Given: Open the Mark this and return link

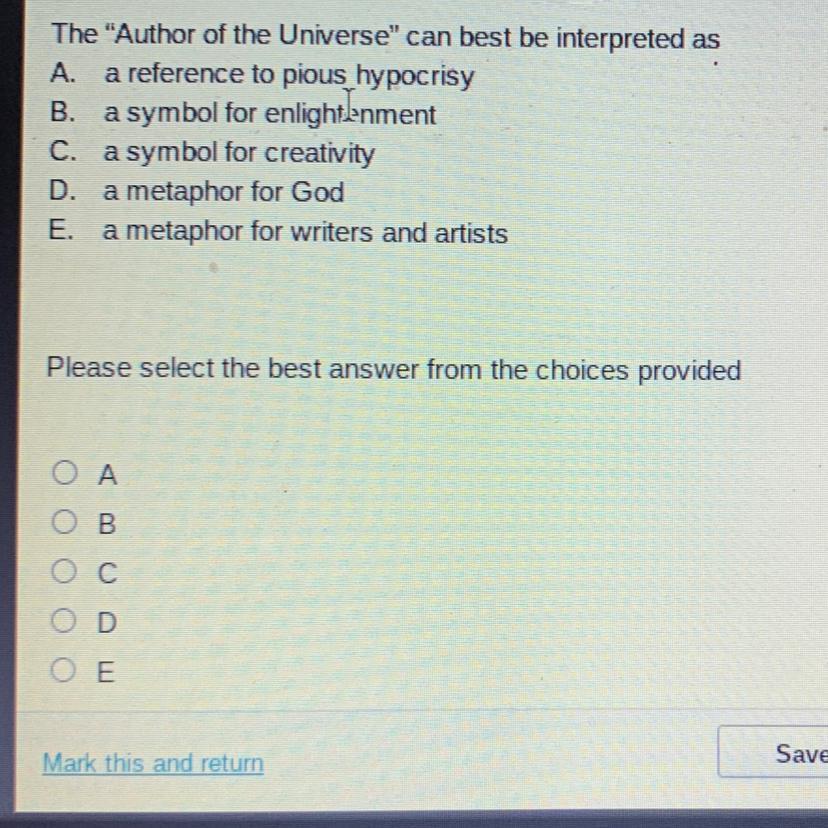Looking at the screenshot, I should tap(153, 763).
